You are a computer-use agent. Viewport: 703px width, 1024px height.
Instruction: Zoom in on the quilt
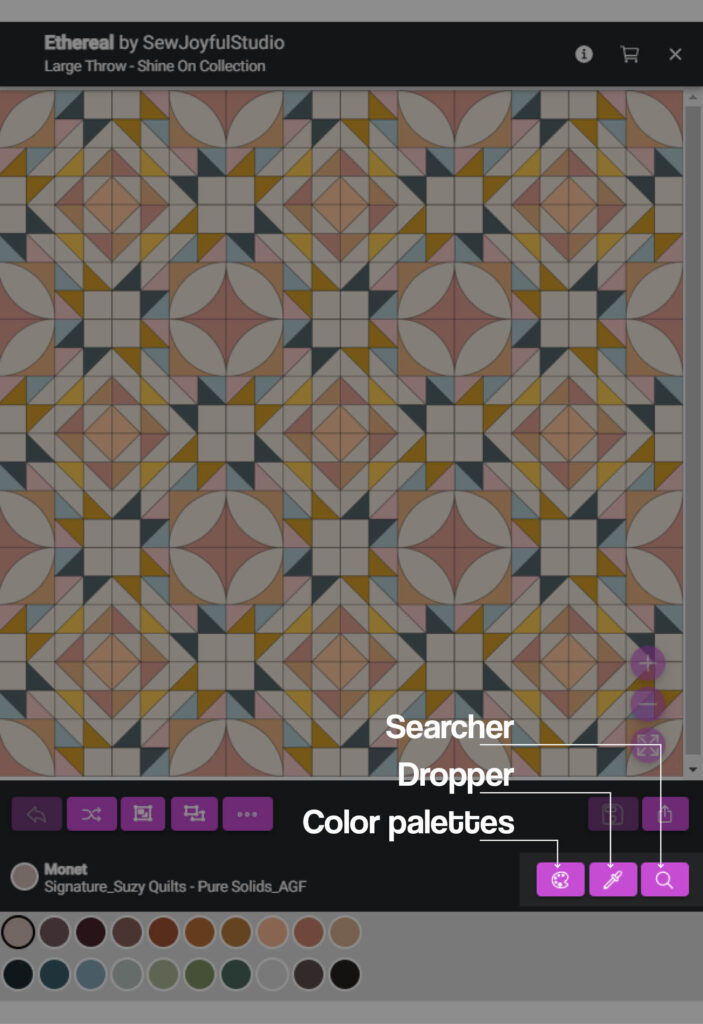click(x=648, y=663)
